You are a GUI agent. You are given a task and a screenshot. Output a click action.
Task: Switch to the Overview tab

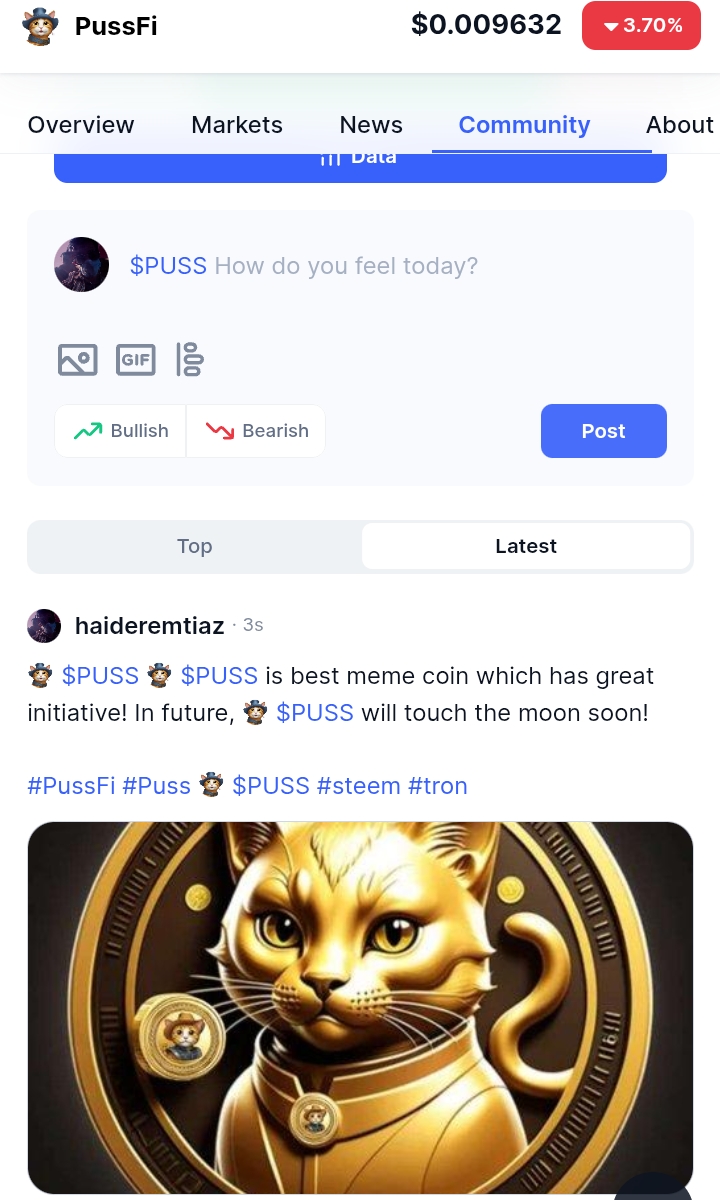[81, 125]
